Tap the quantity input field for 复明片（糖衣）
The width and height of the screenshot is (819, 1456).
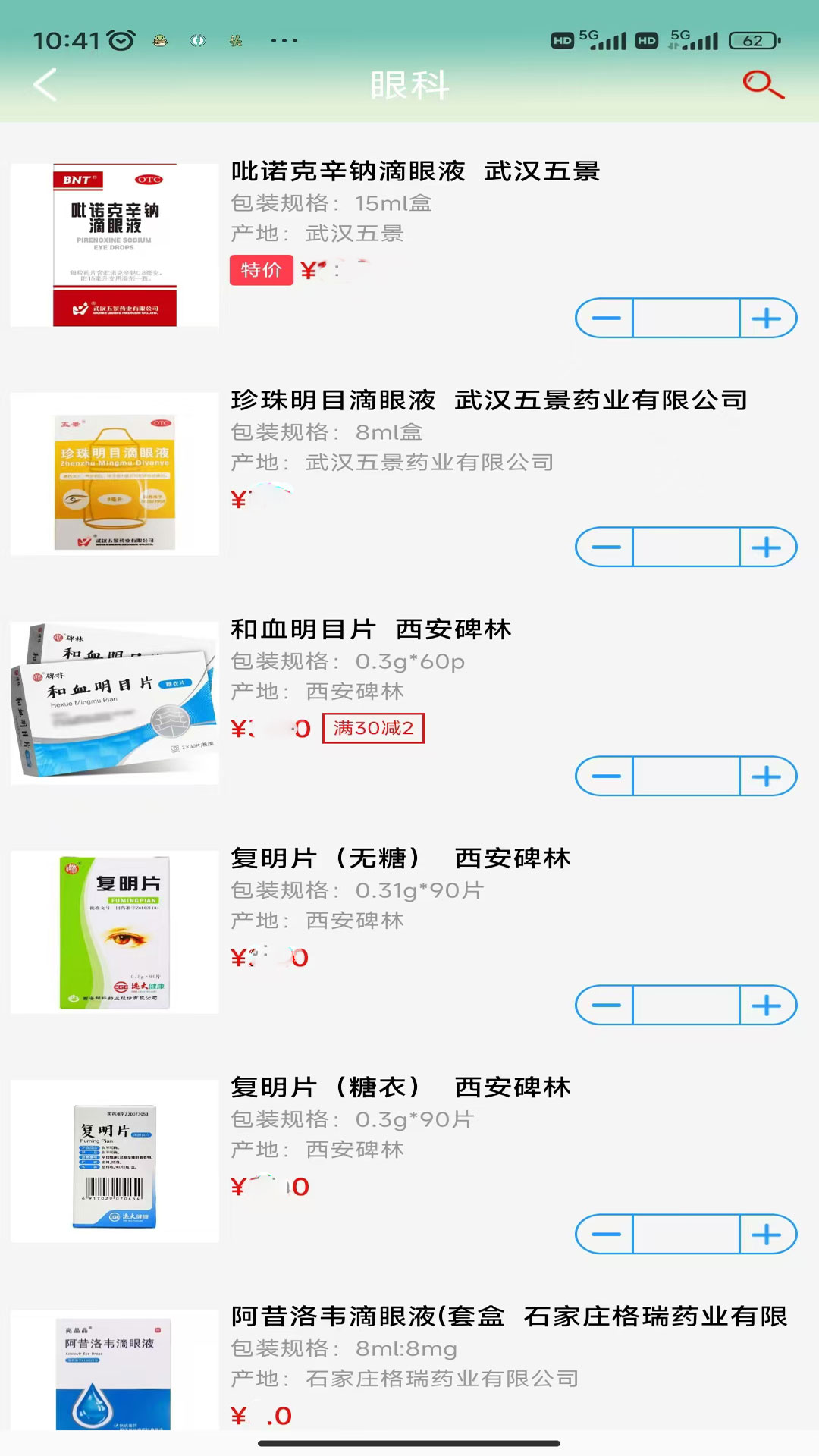pyautogui.click(x=684, y=1234)
